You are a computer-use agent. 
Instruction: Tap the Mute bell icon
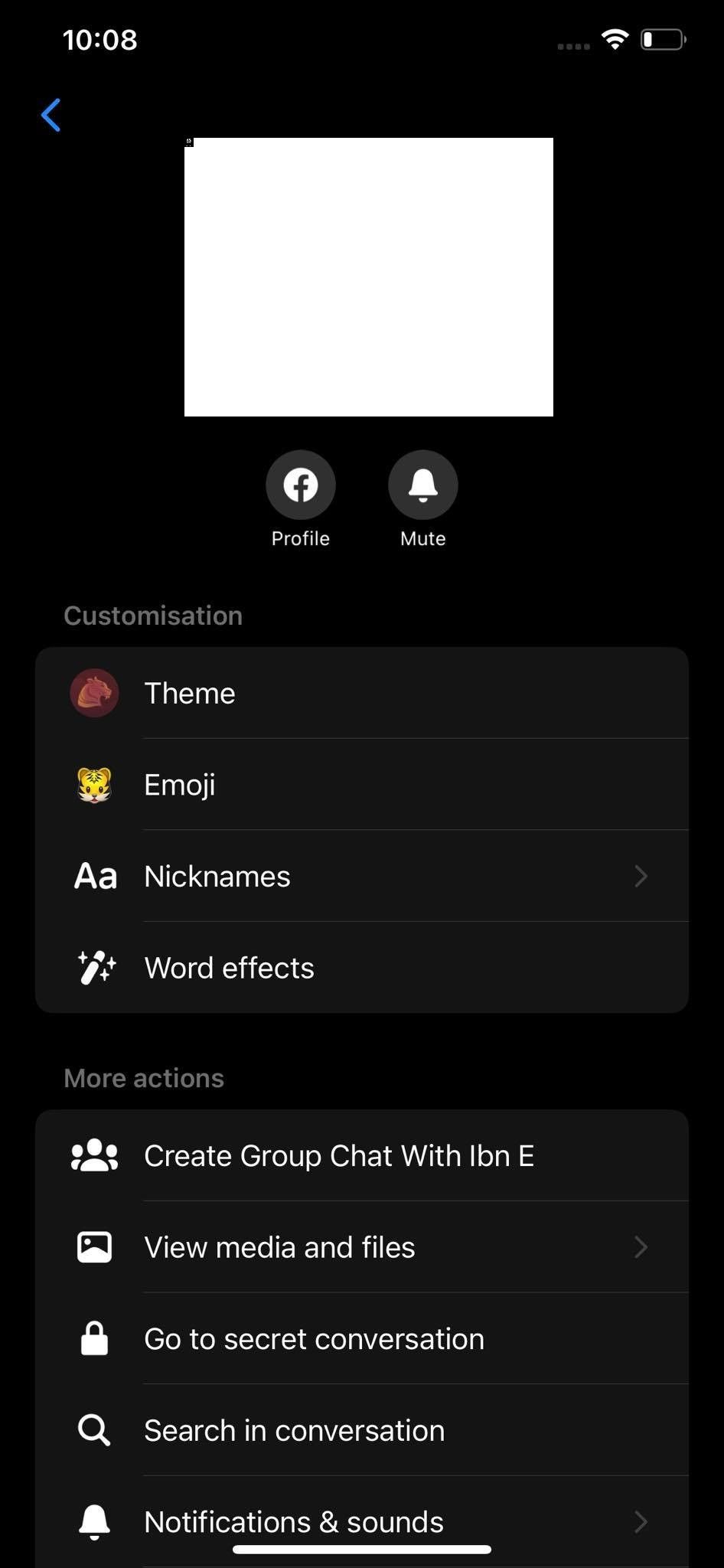(422, 484)
